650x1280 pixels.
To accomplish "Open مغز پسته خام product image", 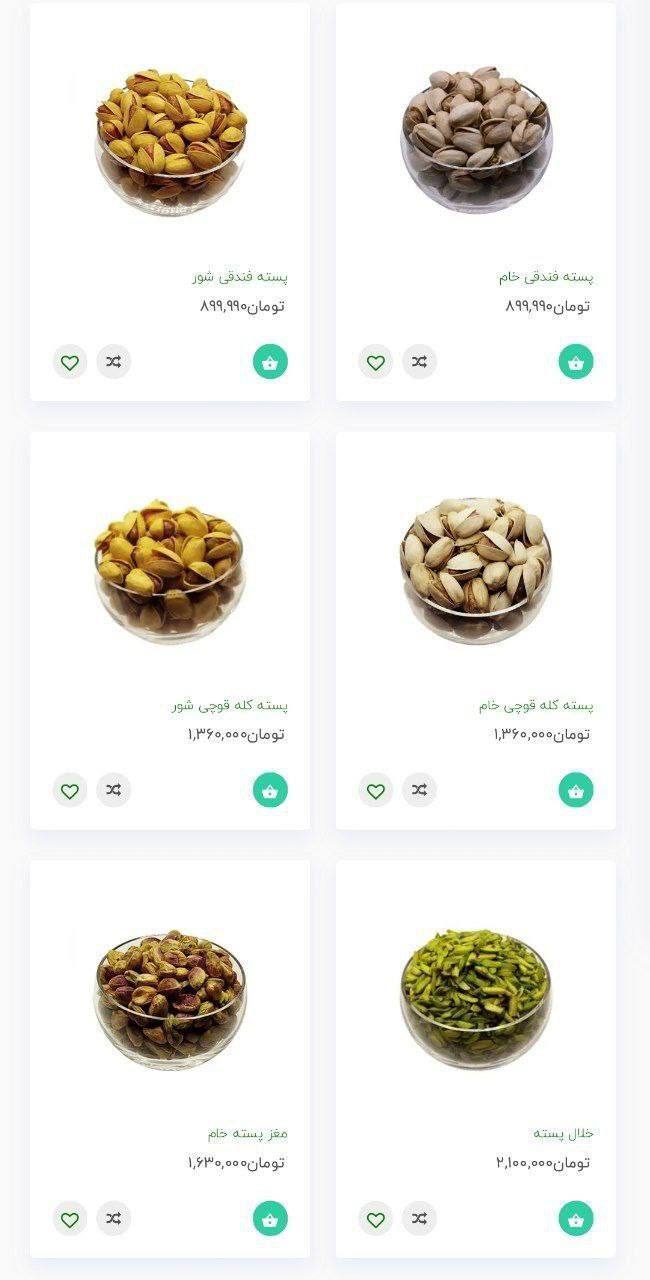I will [x=170, y=998].
